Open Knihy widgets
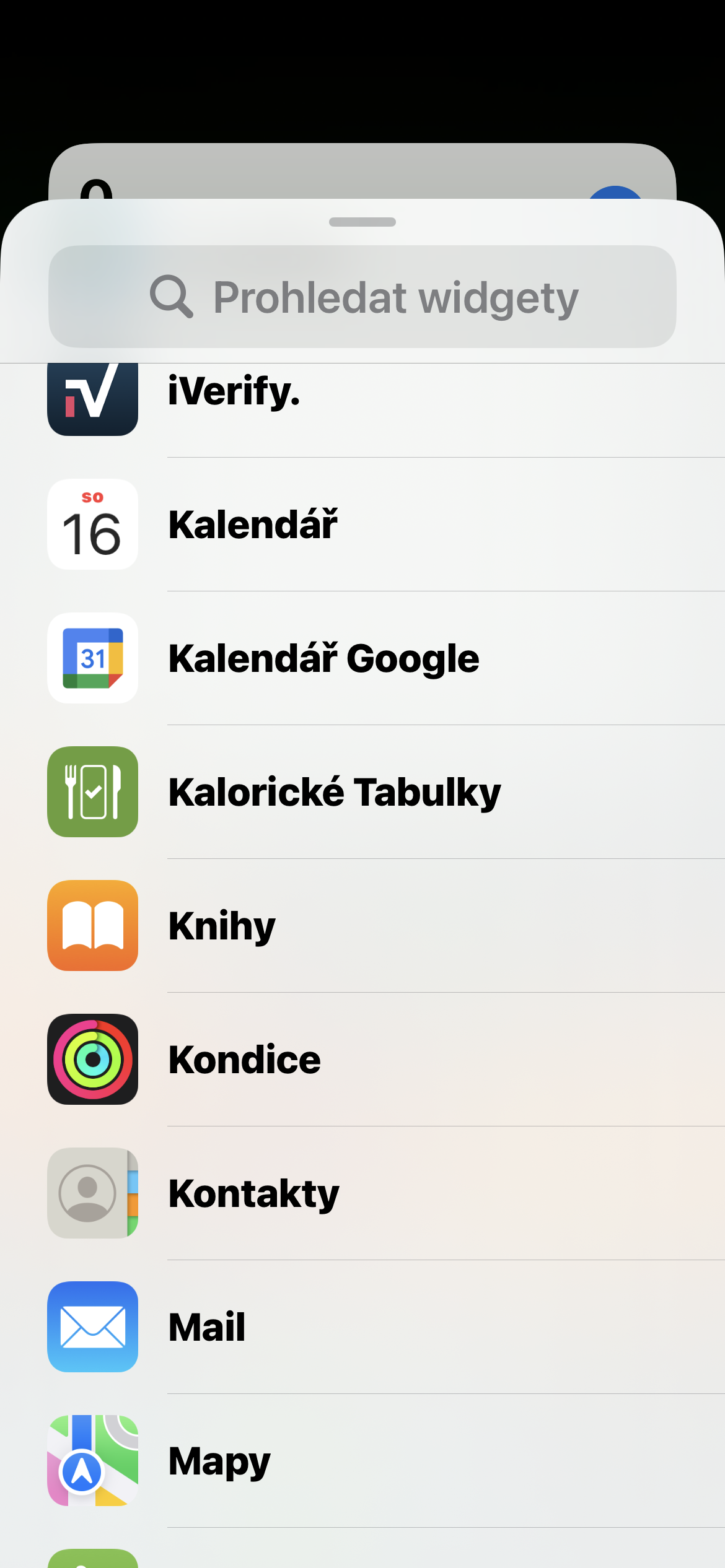 pos(362,926)
